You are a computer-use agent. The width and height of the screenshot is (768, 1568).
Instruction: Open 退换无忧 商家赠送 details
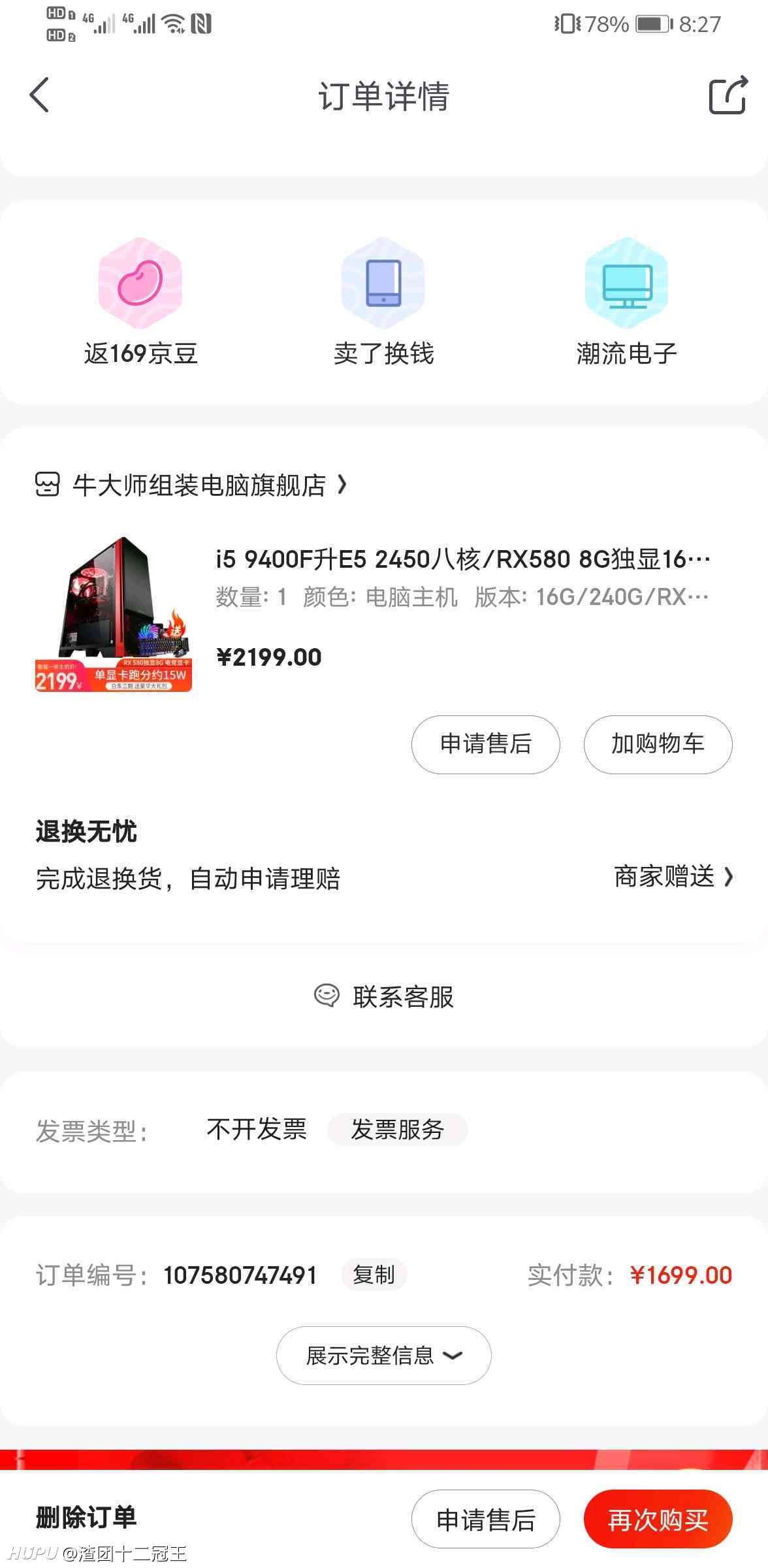click(x=674, y=877)
